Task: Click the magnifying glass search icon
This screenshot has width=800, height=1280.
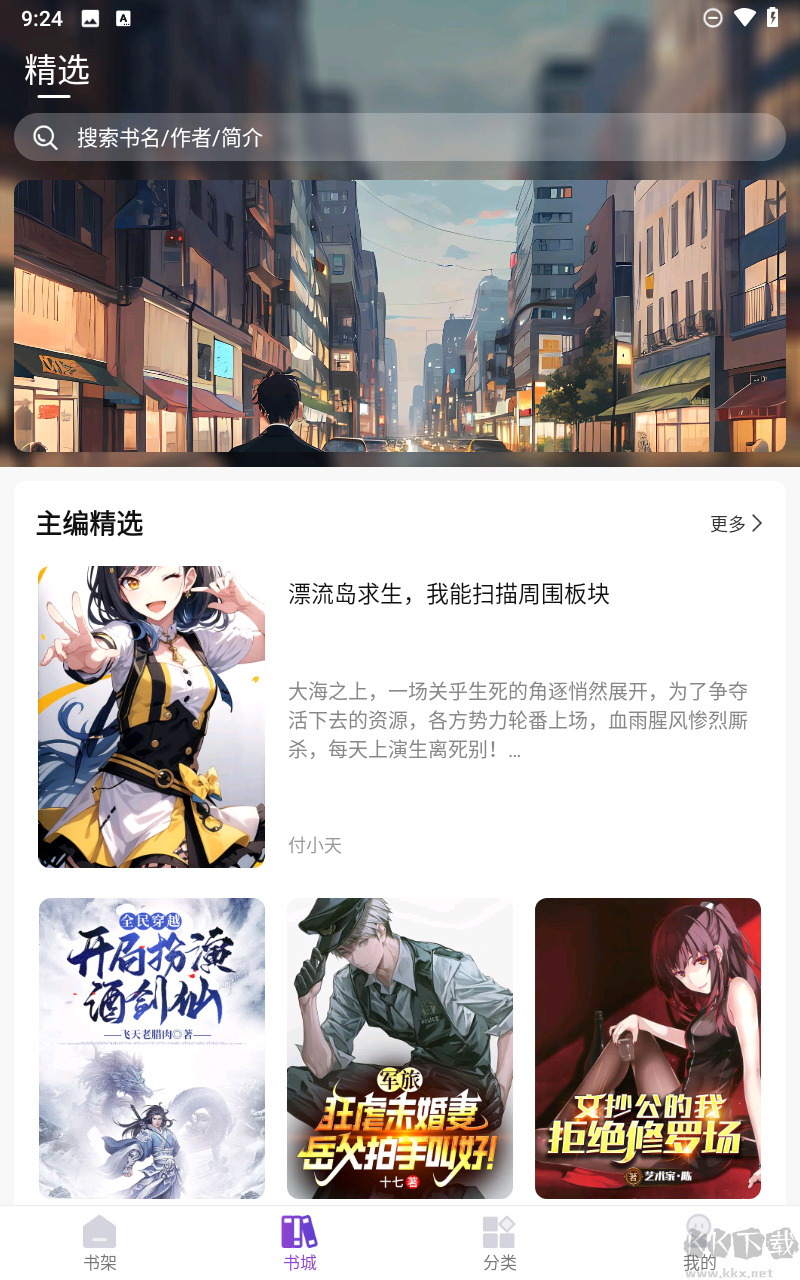Action: click(46, 137)
